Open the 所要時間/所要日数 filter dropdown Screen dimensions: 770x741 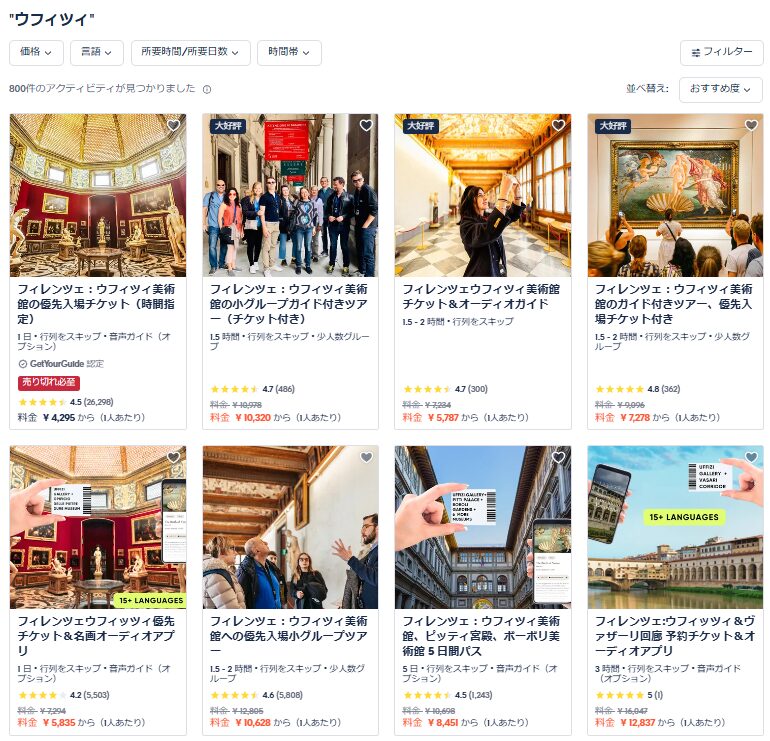pyautogui.click(x=190, y=53)
